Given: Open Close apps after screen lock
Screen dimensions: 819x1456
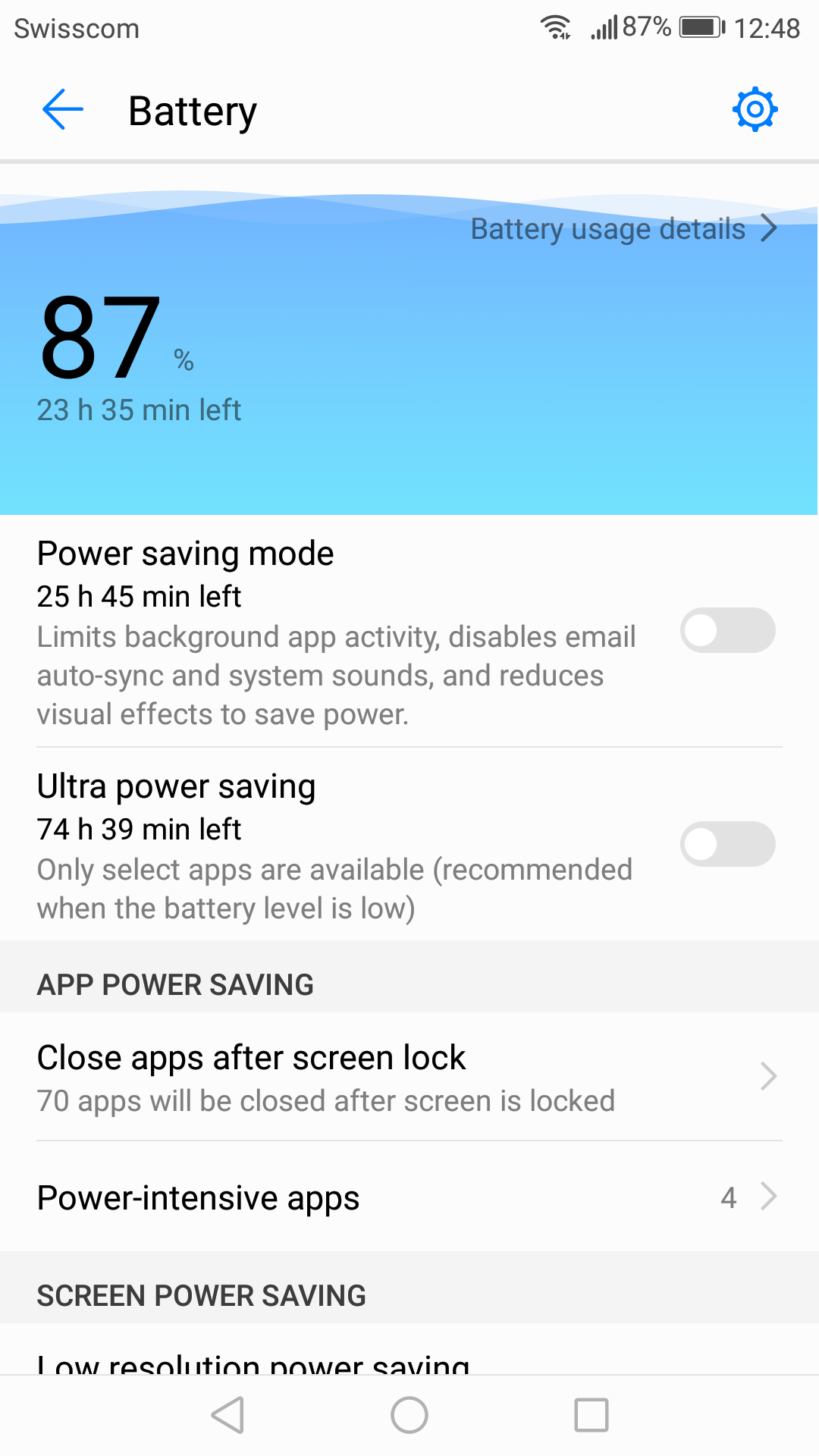Looking at the screenshot, I should [x=409, y=1077].
